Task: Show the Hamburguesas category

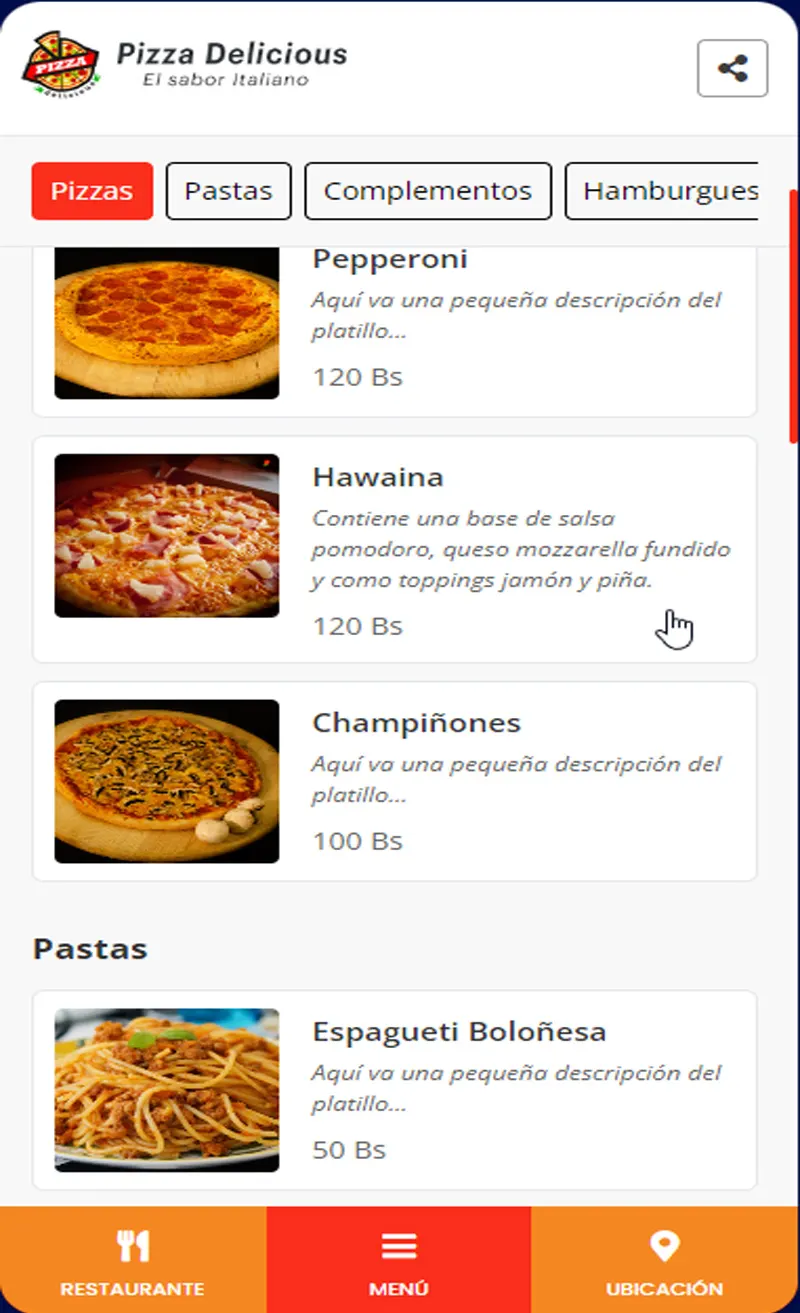Action: point(662,191)
